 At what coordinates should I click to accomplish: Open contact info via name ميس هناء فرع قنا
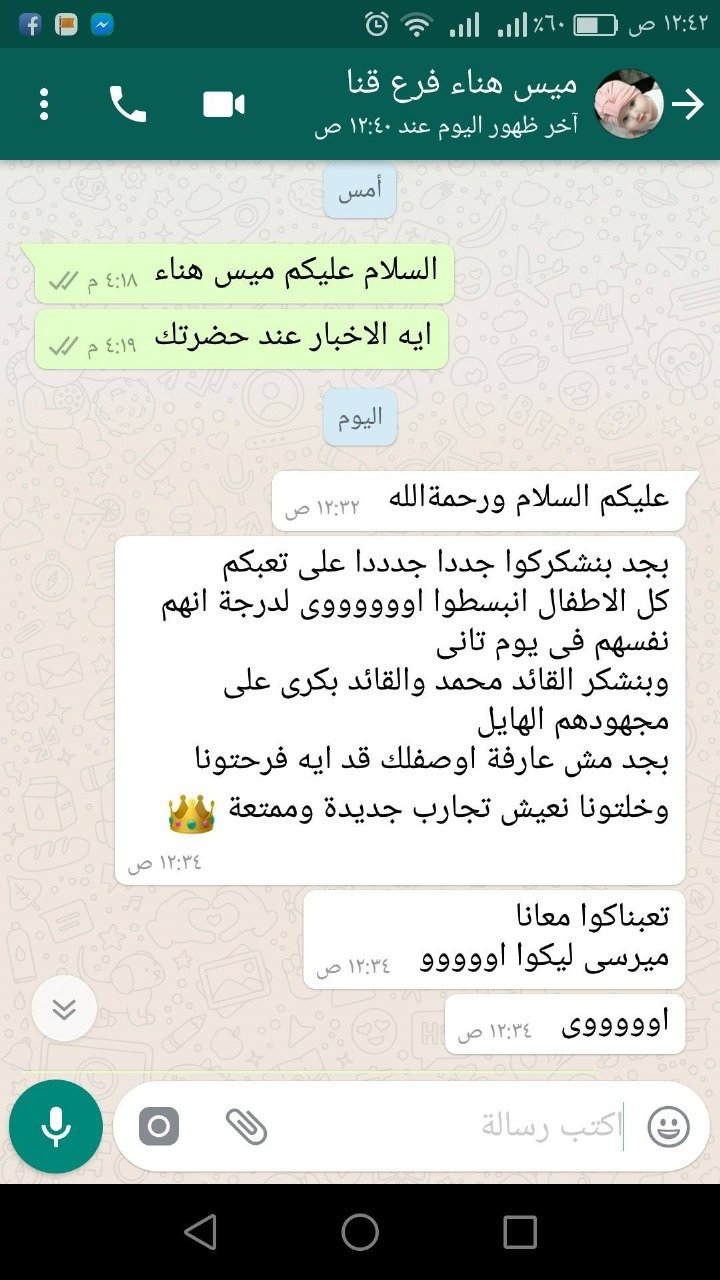460,85
